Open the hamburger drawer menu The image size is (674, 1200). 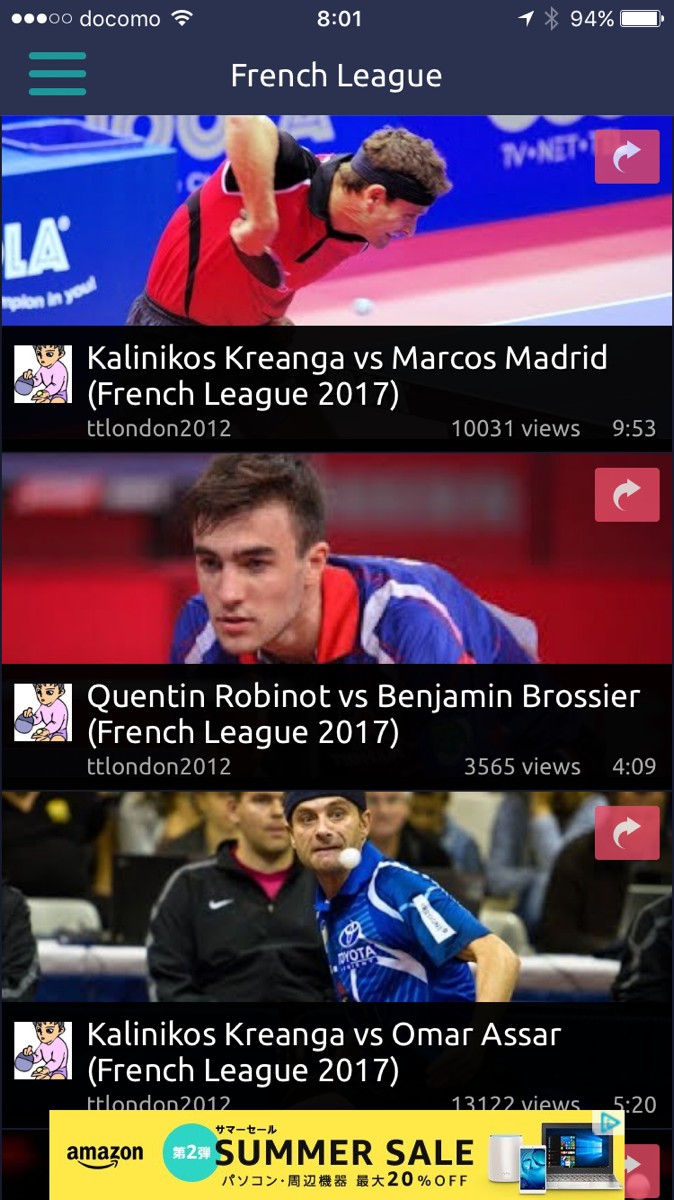[x=57, y=74]
